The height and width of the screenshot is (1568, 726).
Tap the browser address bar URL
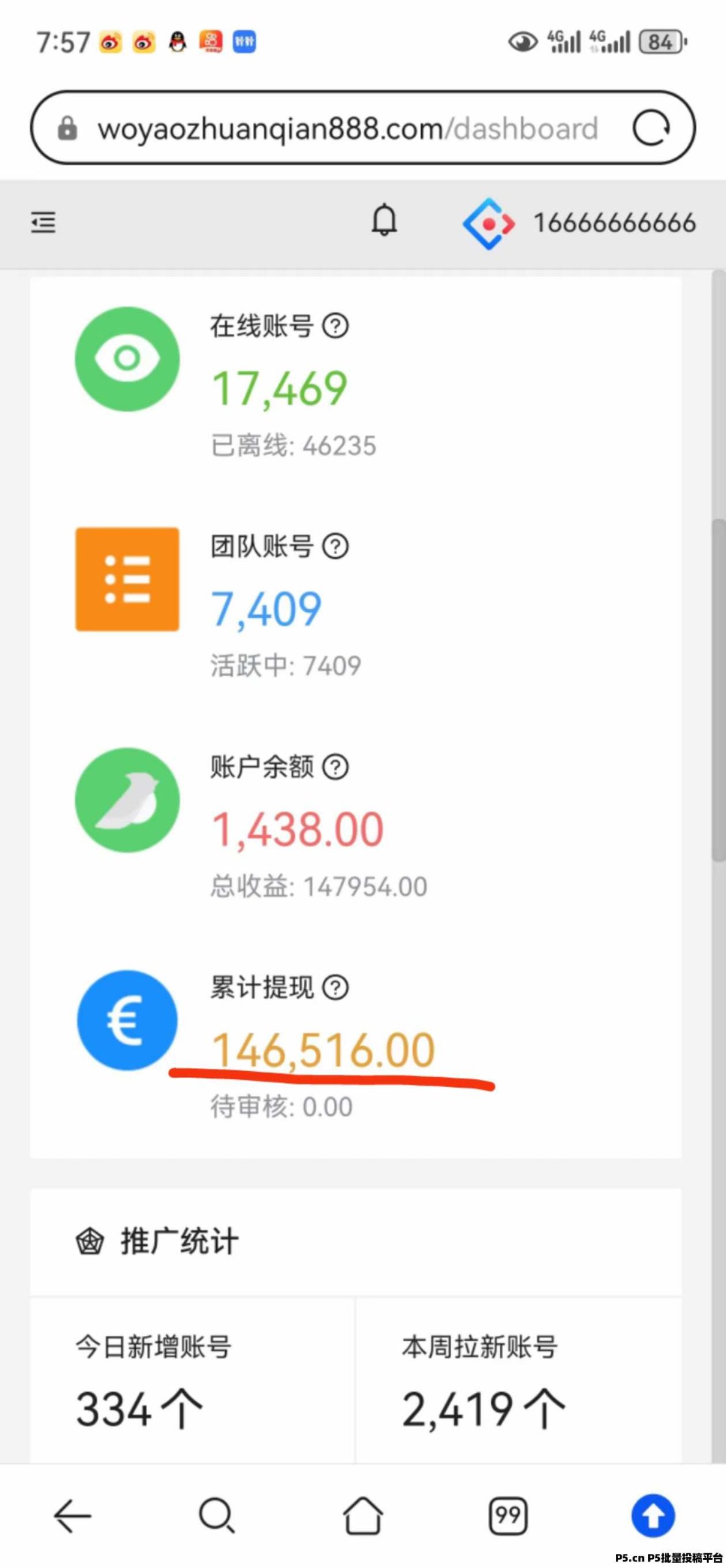coord(347,129)
